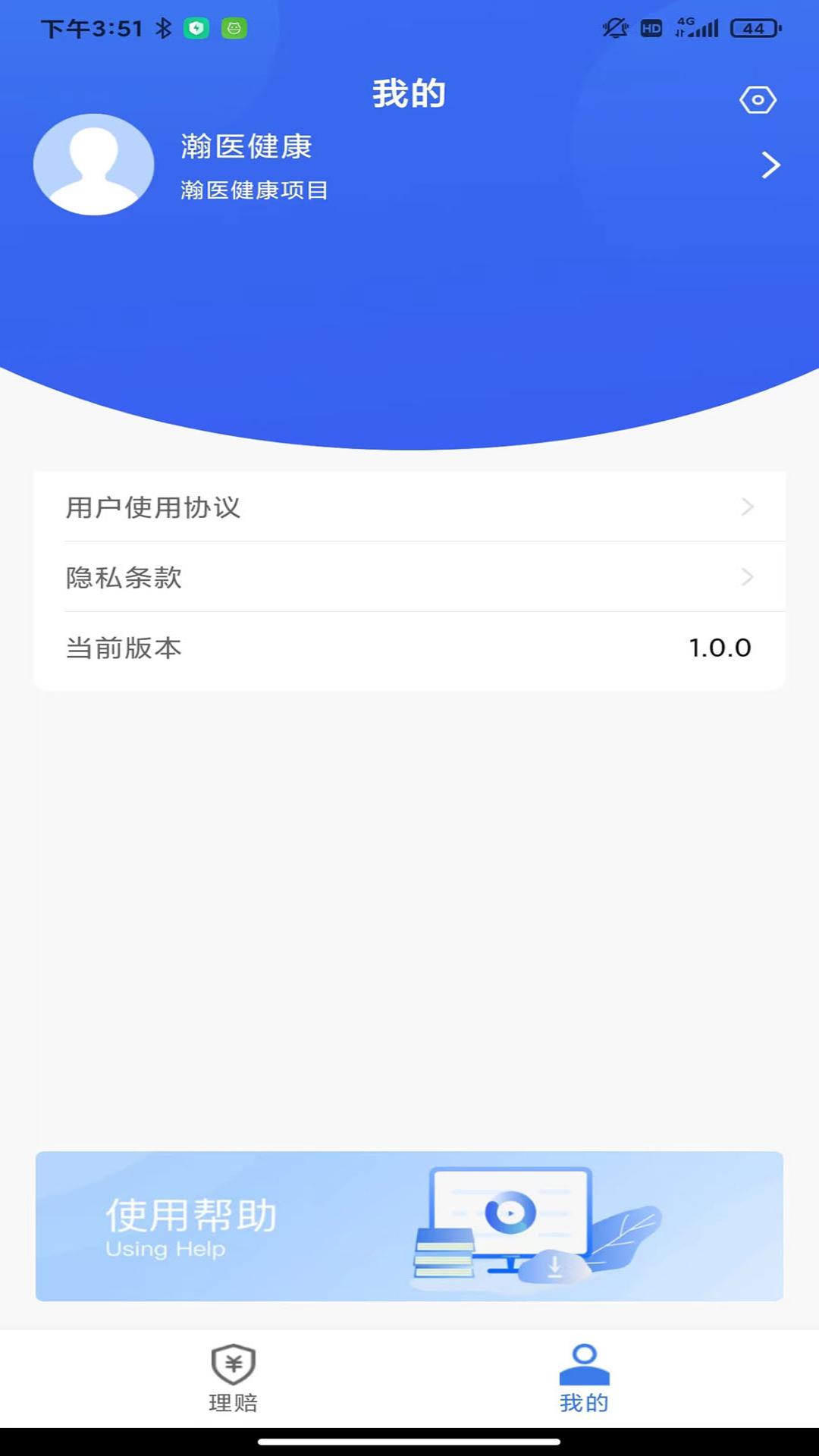Expand the profile details via right arrow
819x1456 pixels.
pos(771,165)
